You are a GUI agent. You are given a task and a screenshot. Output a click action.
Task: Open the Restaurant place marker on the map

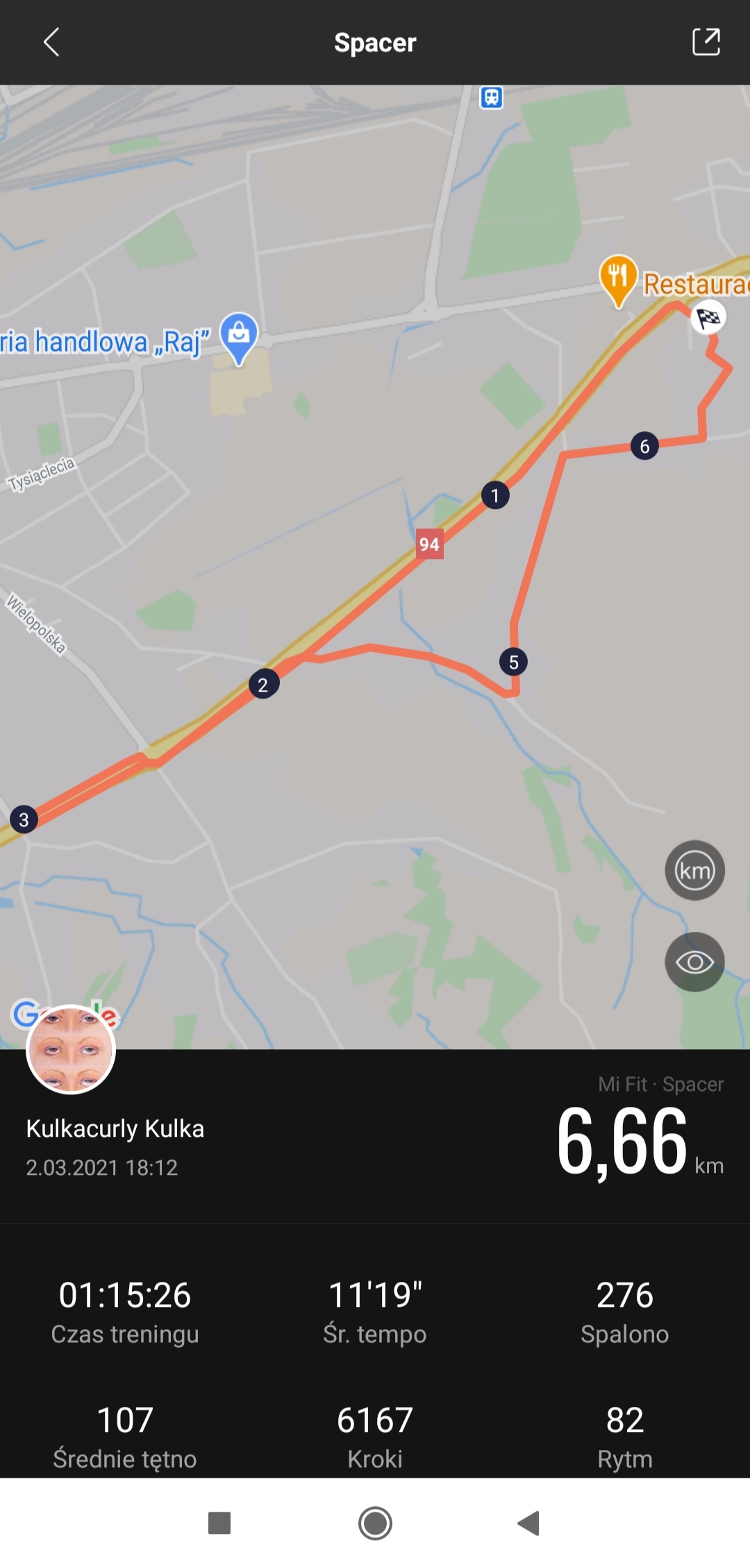pyautogui.click(x=617, y=278)
